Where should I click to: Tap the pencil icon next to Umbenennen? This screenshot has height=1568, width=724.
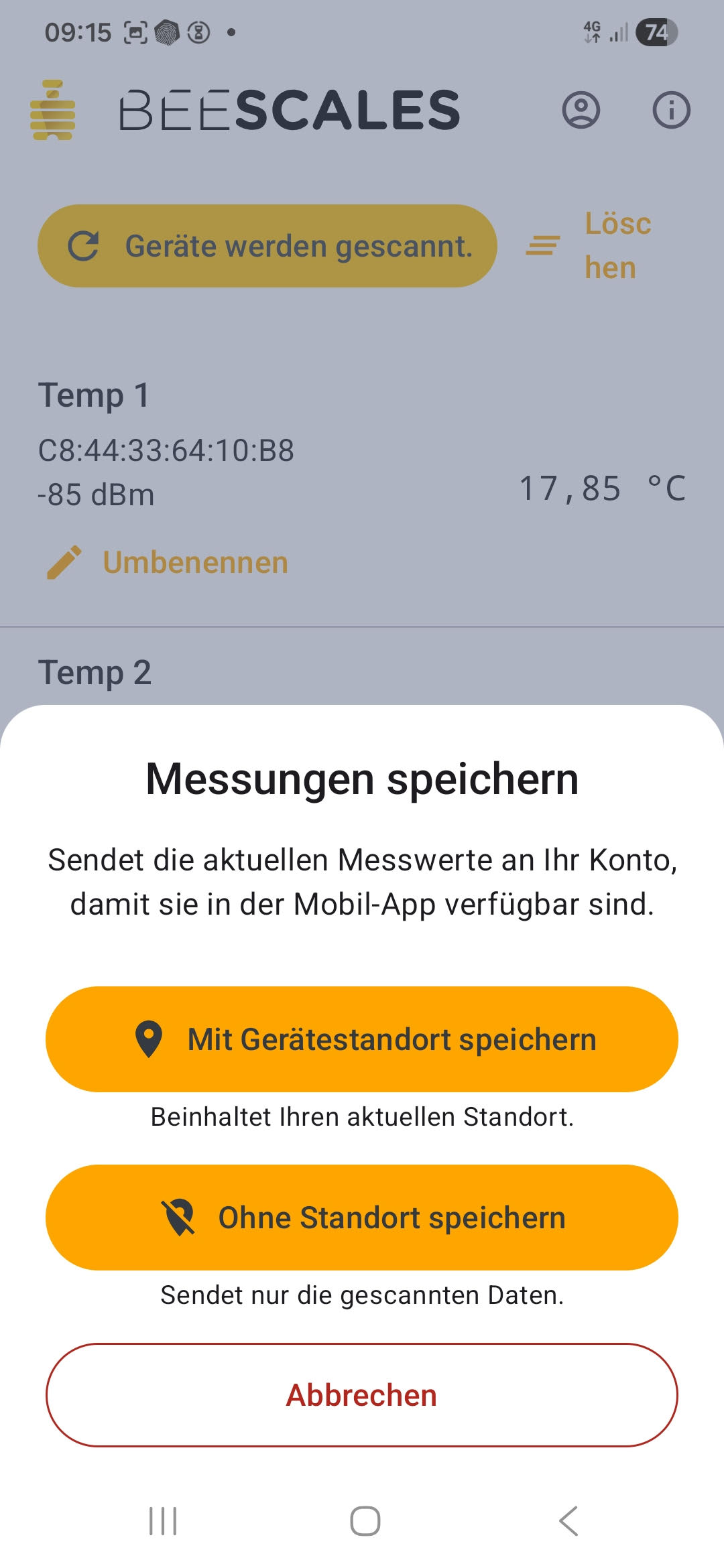click(x=64, y=562)
